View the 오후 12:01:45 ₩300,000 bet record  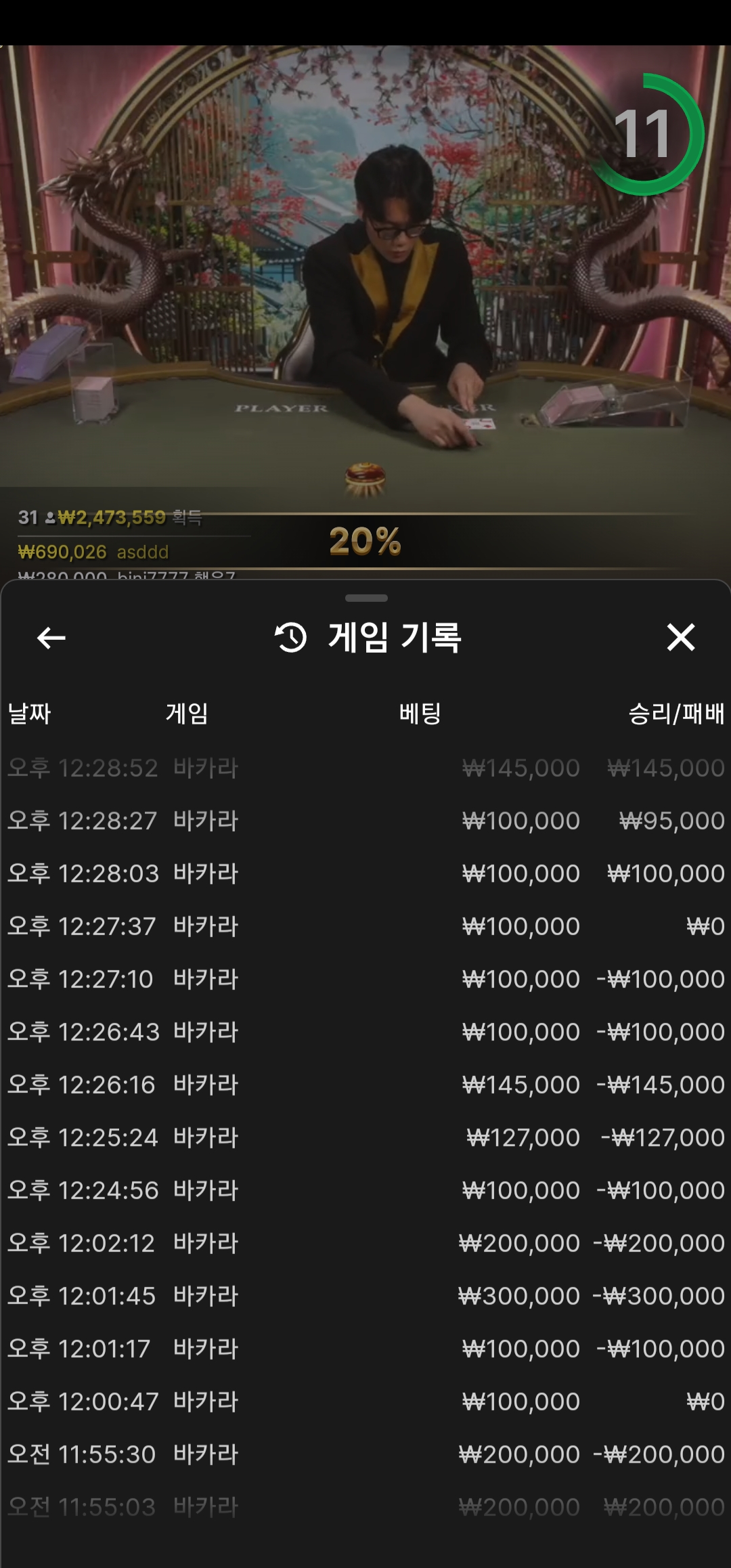[365, 1296]
